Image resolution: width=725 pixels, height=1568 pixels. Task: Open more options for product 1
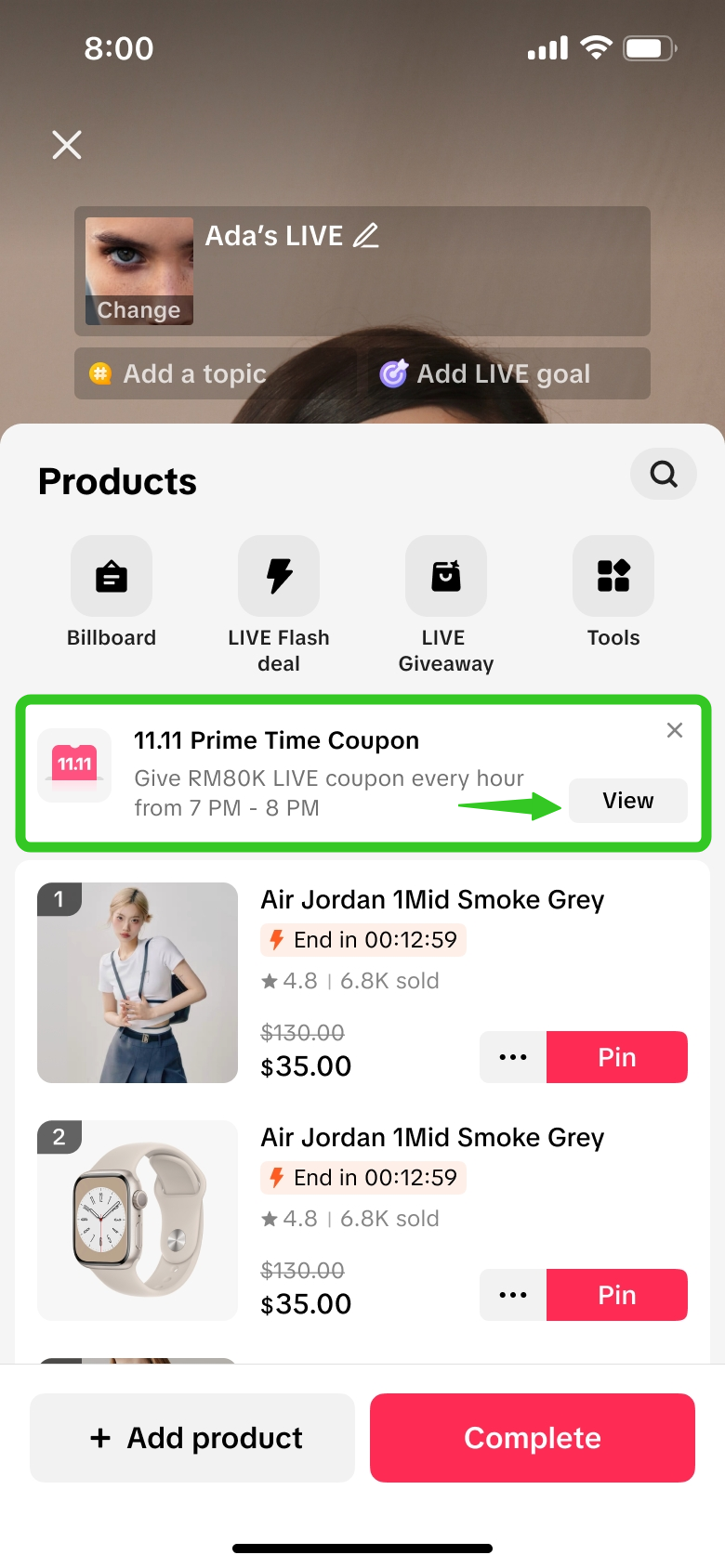513,1057
